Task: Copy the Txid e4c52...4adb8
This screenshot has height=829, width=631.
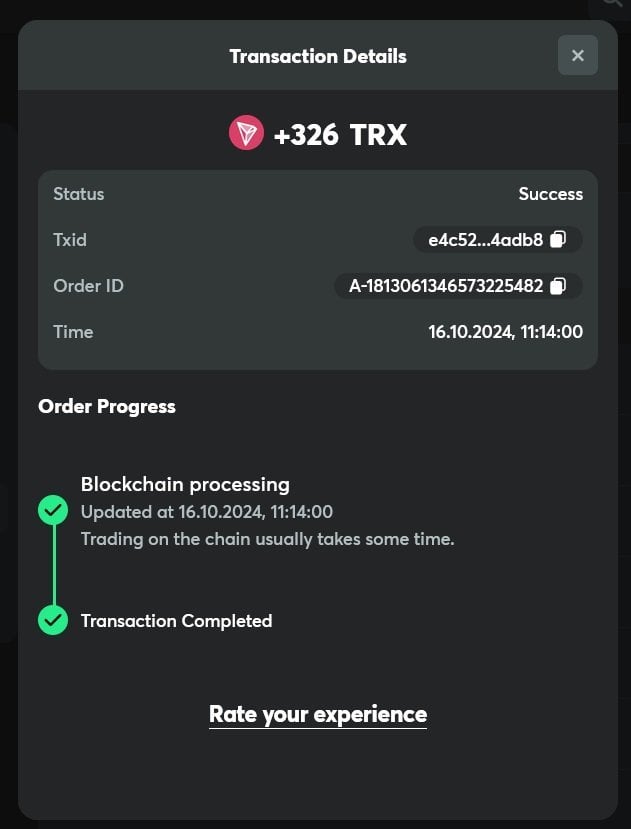Action: pyautogui.click(x=559, y=240)
